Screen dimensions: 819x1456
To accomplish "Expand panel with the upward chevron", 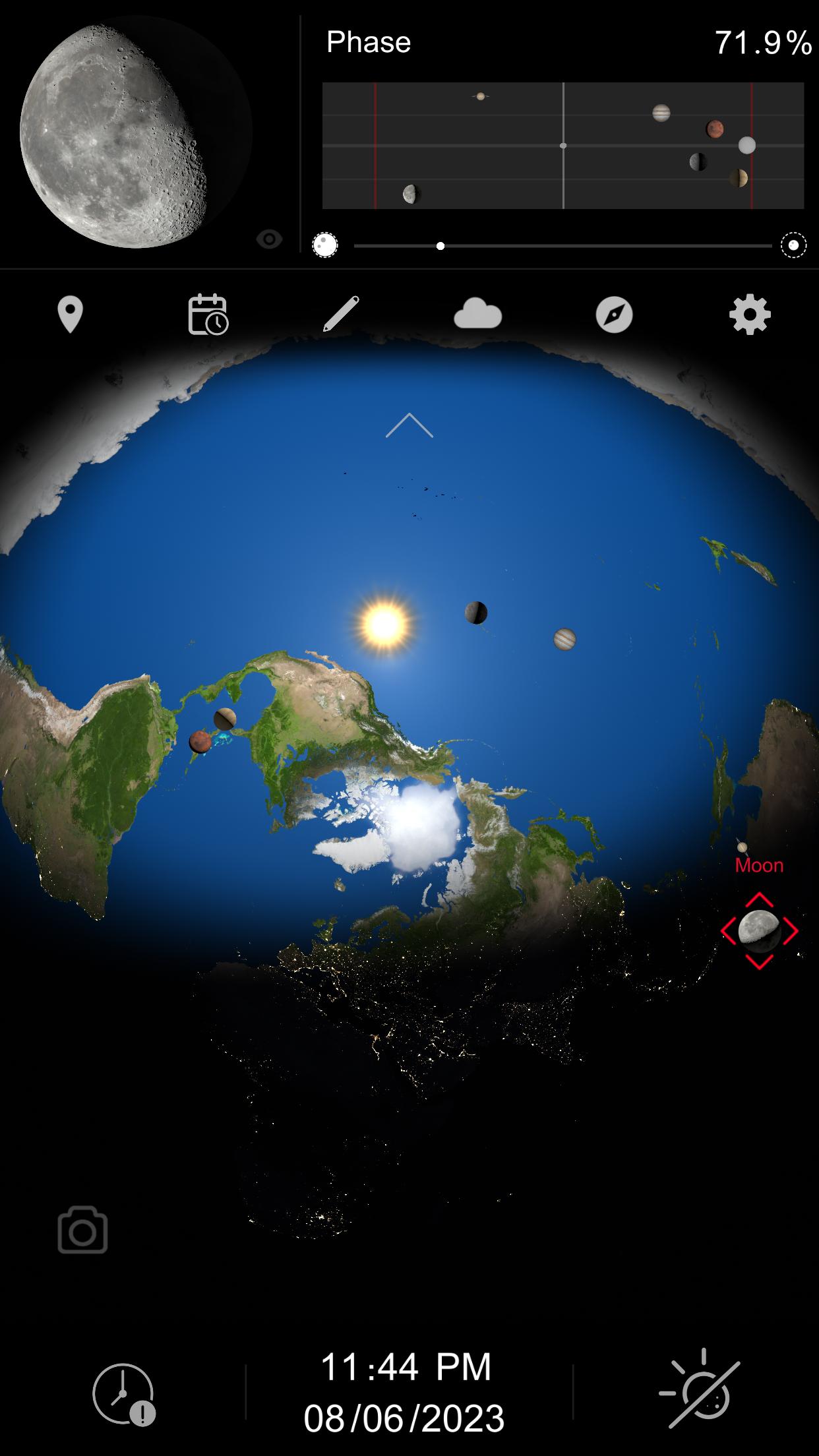I will tap(409, 425).
